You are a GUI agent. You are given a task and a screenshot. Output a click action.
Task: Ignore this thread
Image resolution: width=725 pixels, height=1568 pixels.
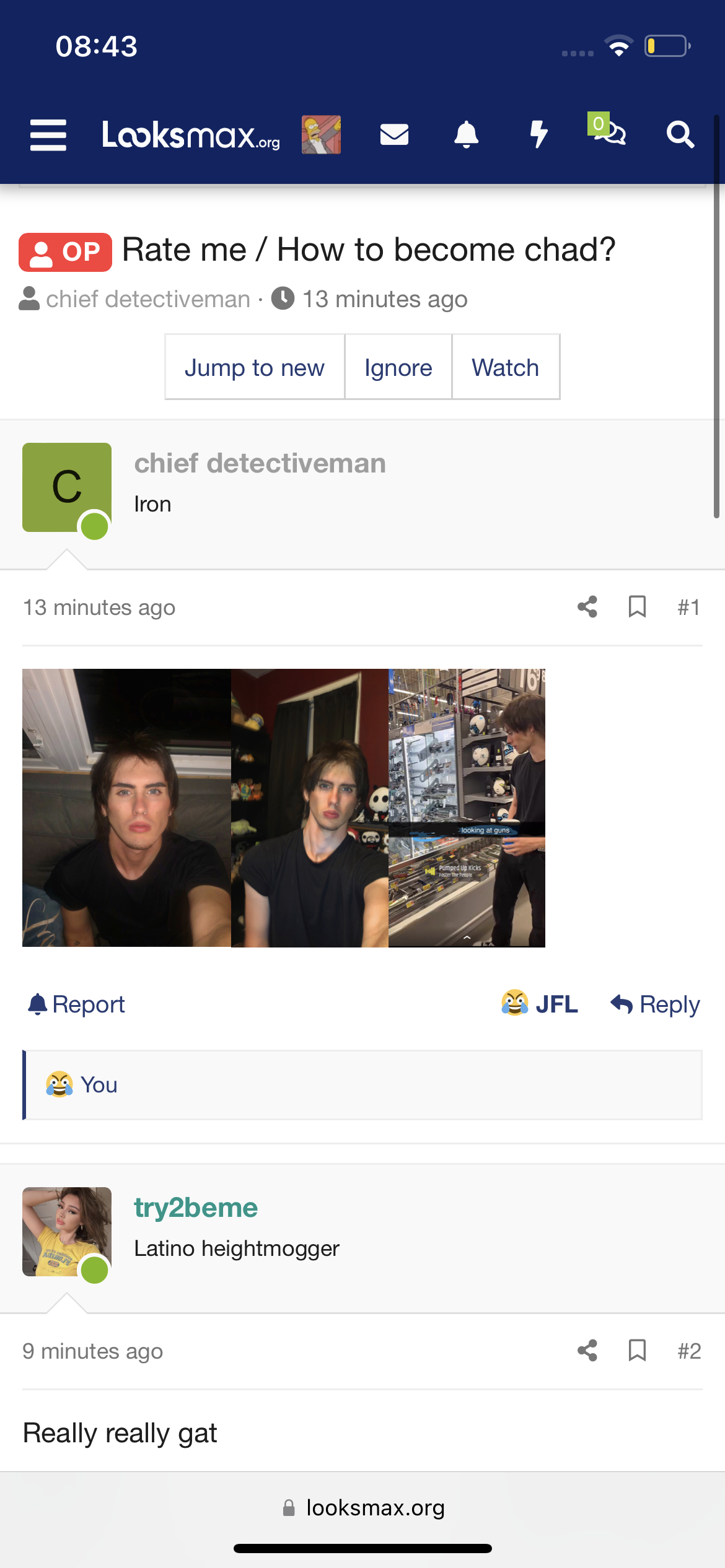click(398, 368)
